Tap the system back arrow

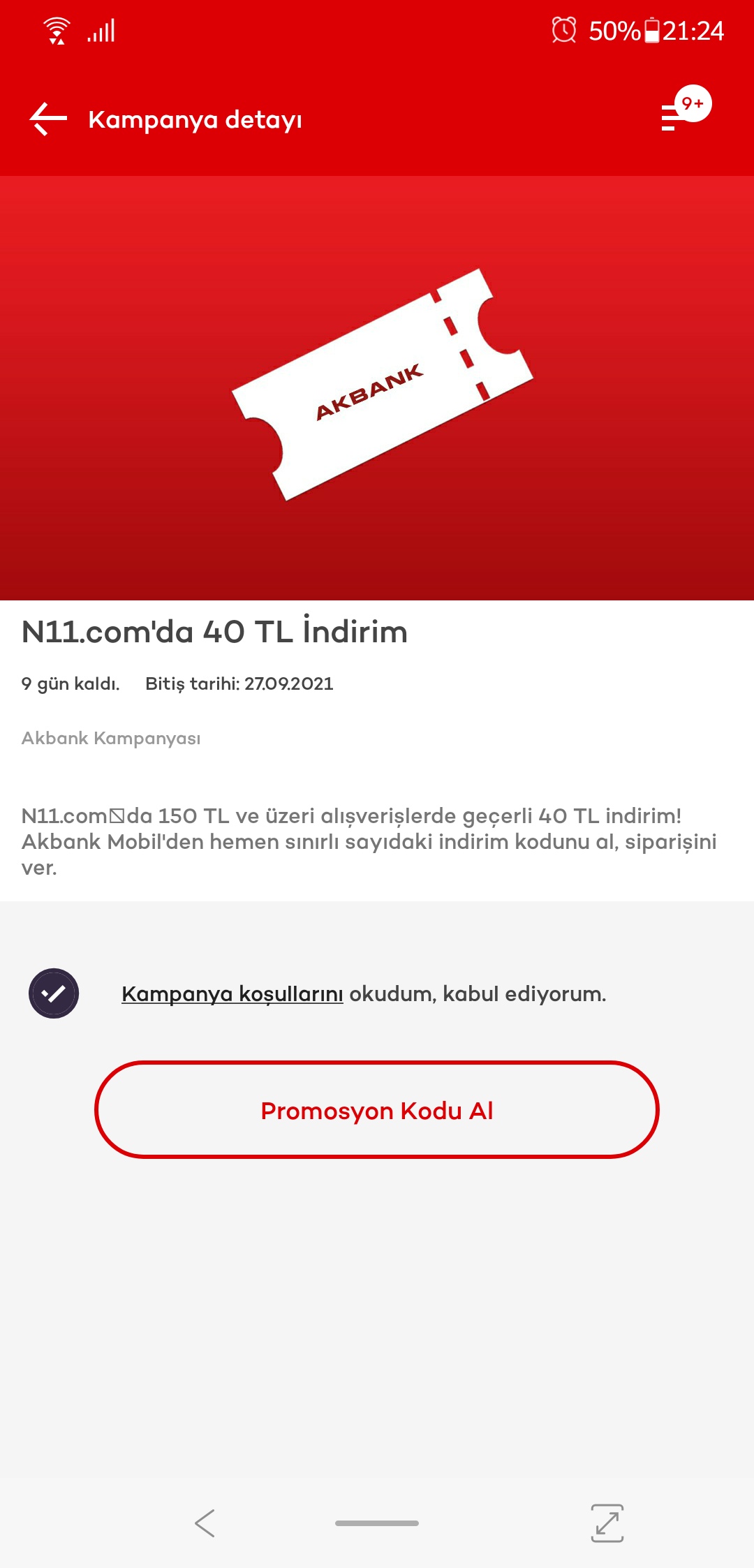(205, 1523)
